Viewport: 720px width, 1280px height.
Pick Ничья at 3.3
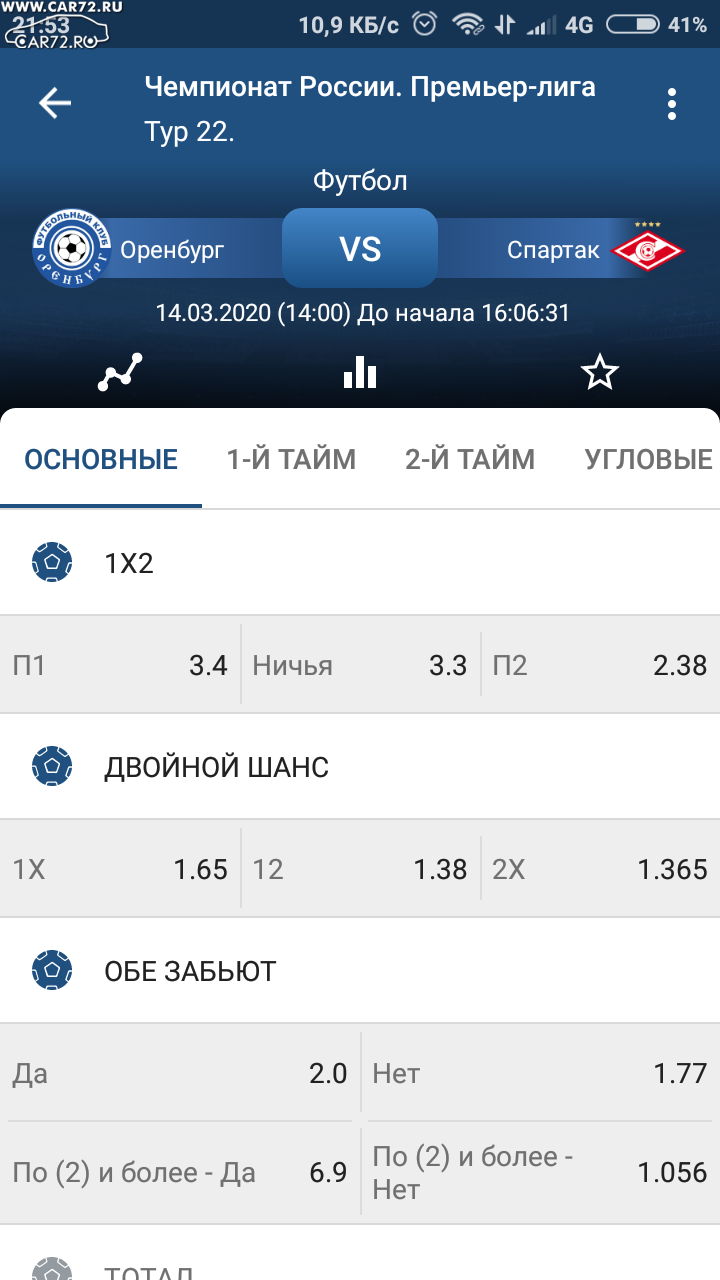360,665
